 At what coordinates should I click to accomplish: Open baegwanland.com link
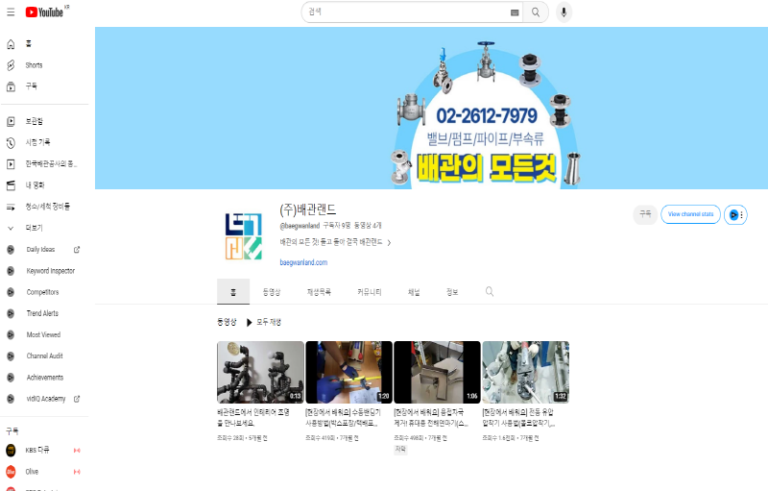click(303, 262)
